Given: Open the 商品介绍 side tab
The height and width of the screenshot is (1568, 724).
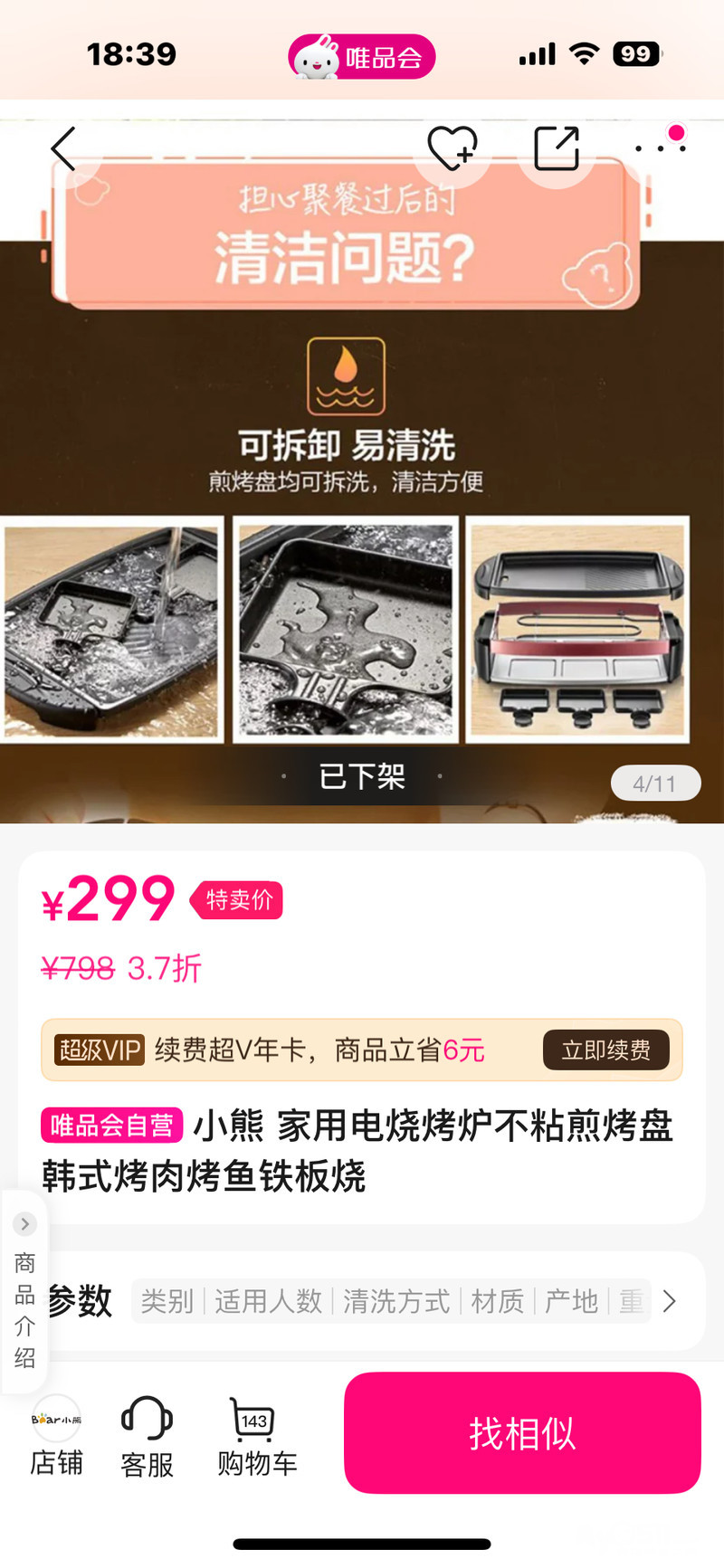Looking at the screenshot, I should (24, 1292).
